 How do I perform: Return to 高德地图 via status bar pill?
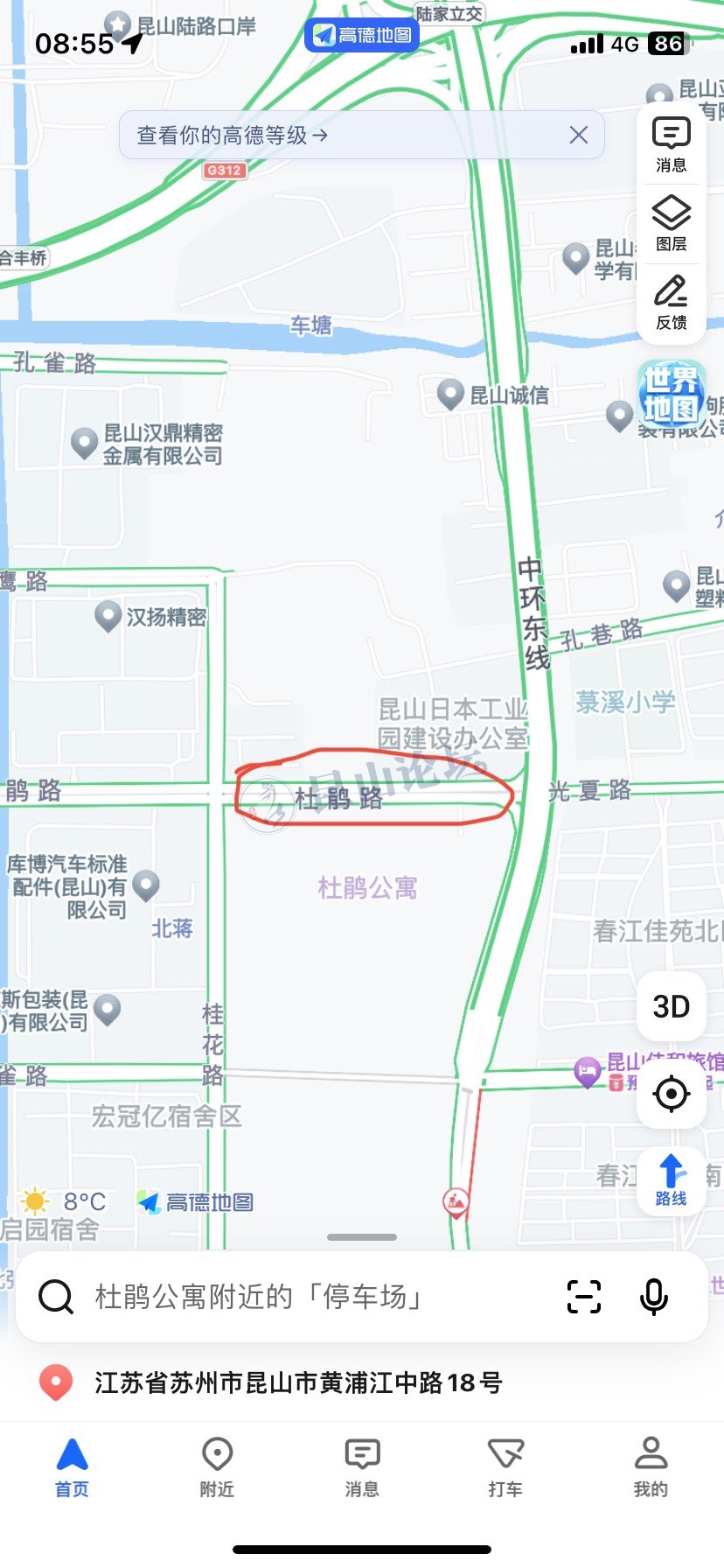tap(362, 35)
